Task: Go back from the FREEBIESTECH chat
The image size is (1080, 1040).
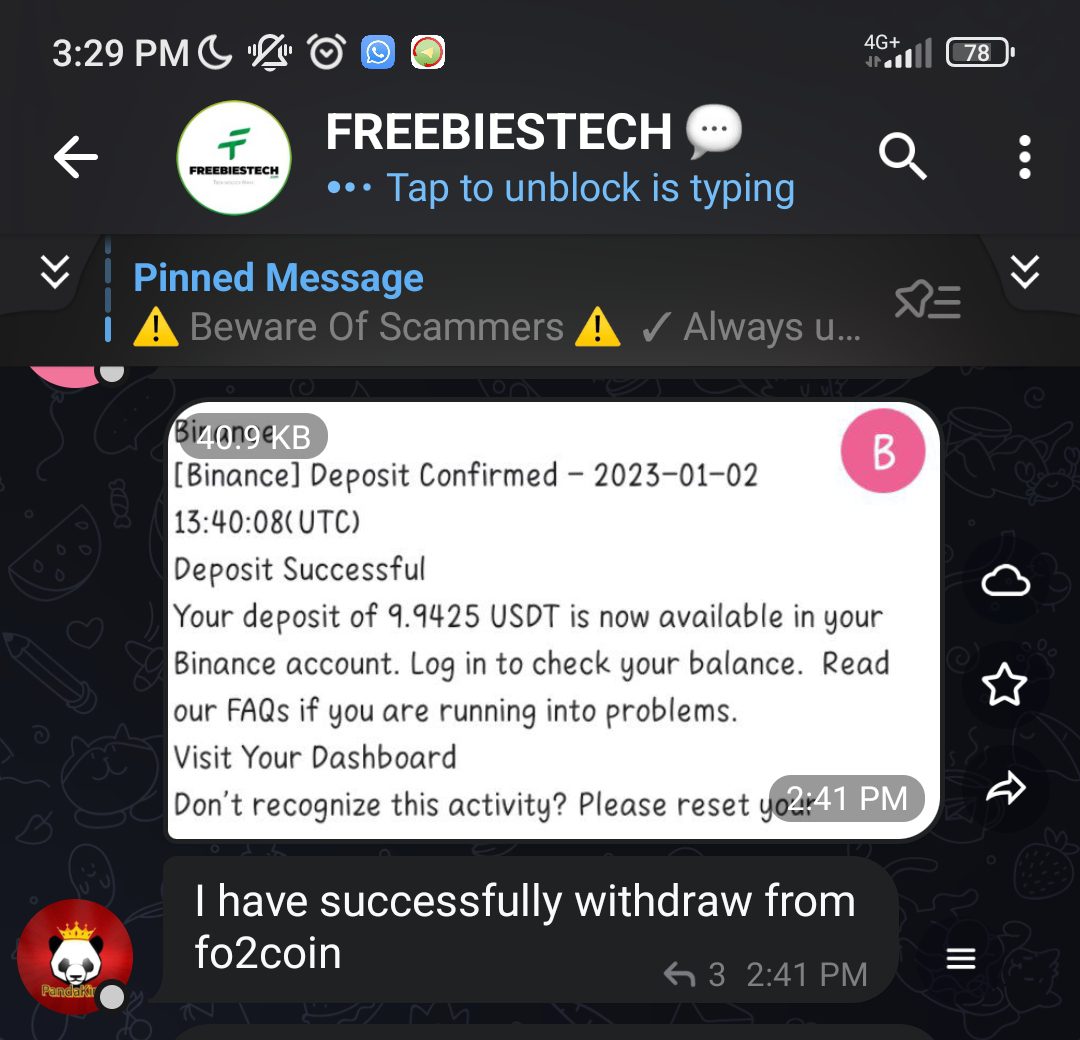Action: point(76,157)
